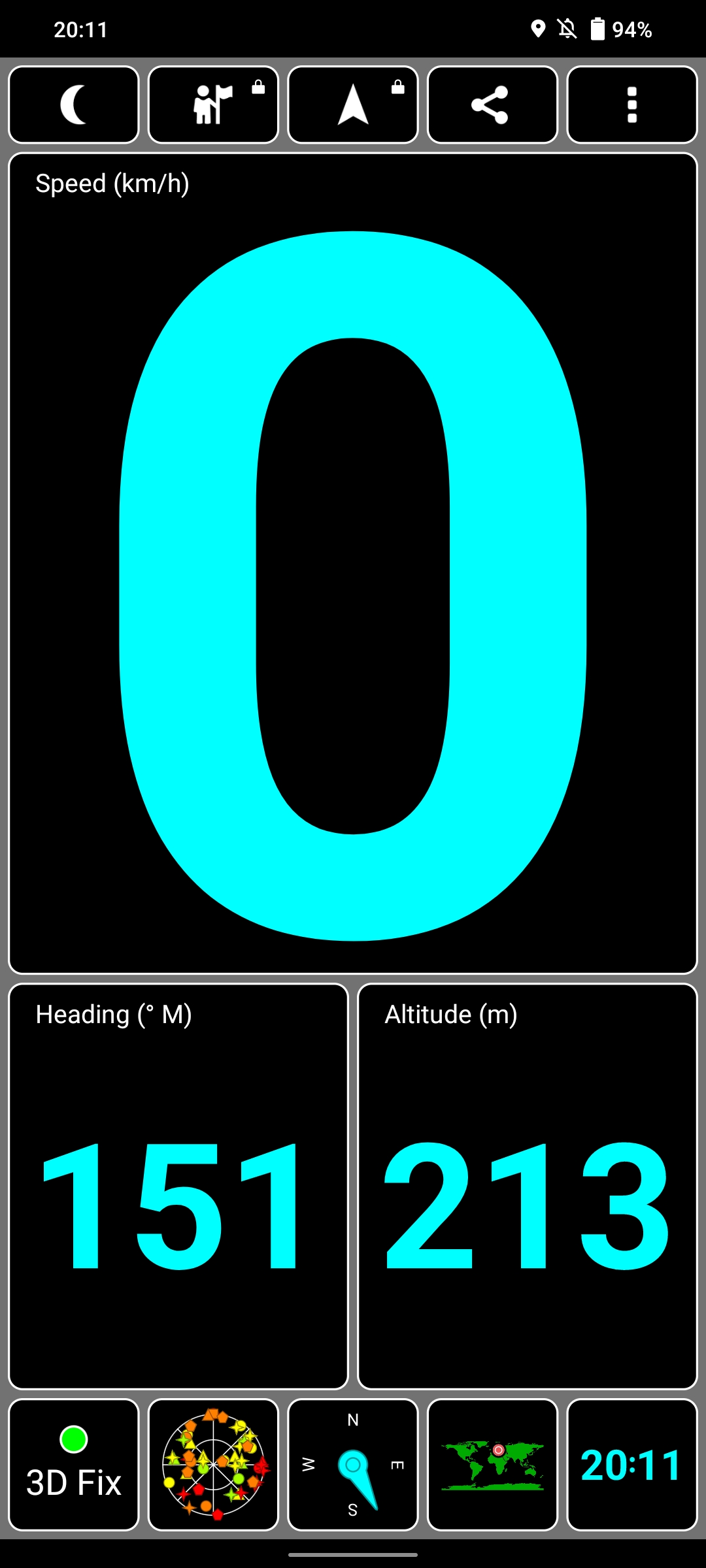The height and width of the screenshot is (1568, 706).
Task: Open the locked navigation arrow feature
Action: pos(353,105)
